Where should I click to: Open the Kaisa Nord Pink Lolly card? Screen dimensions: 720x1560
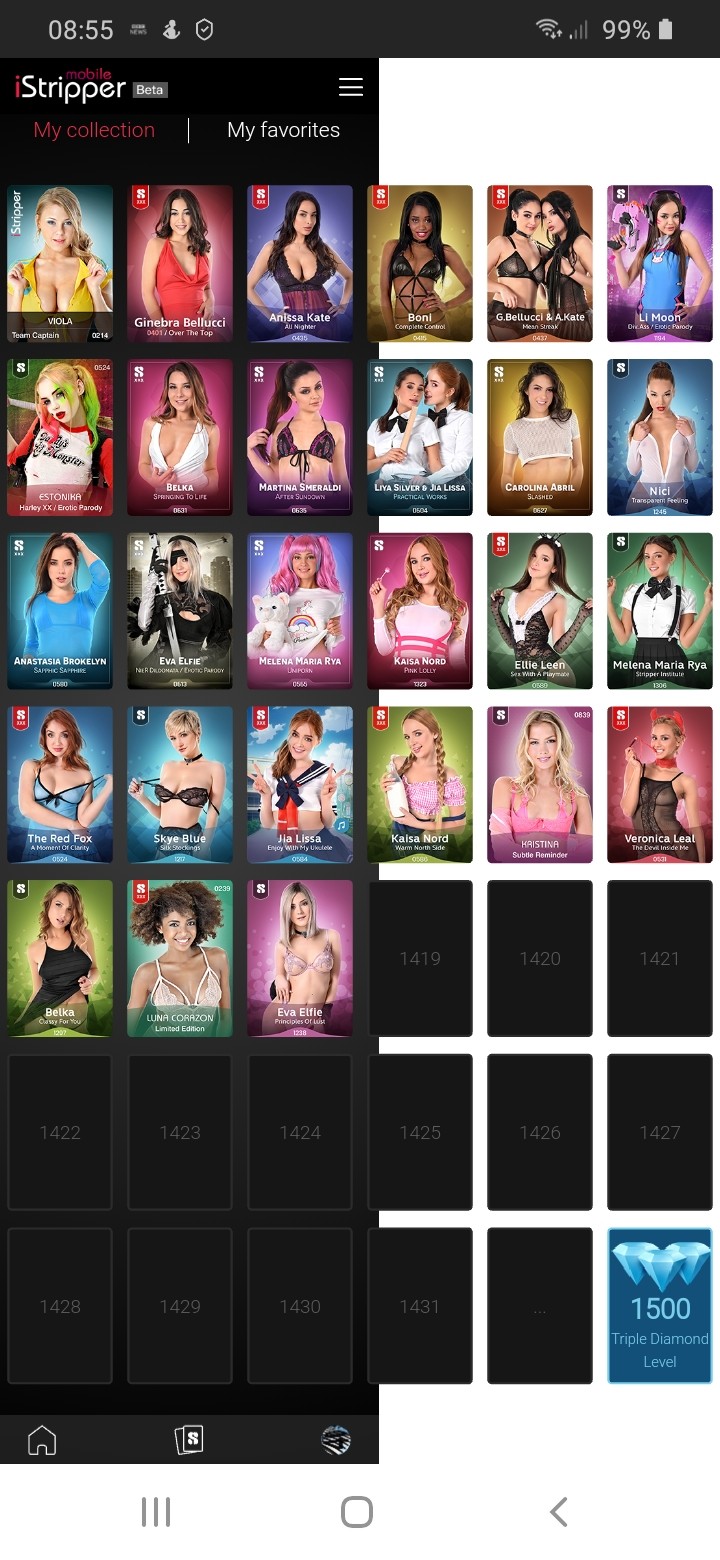point(420,612)
